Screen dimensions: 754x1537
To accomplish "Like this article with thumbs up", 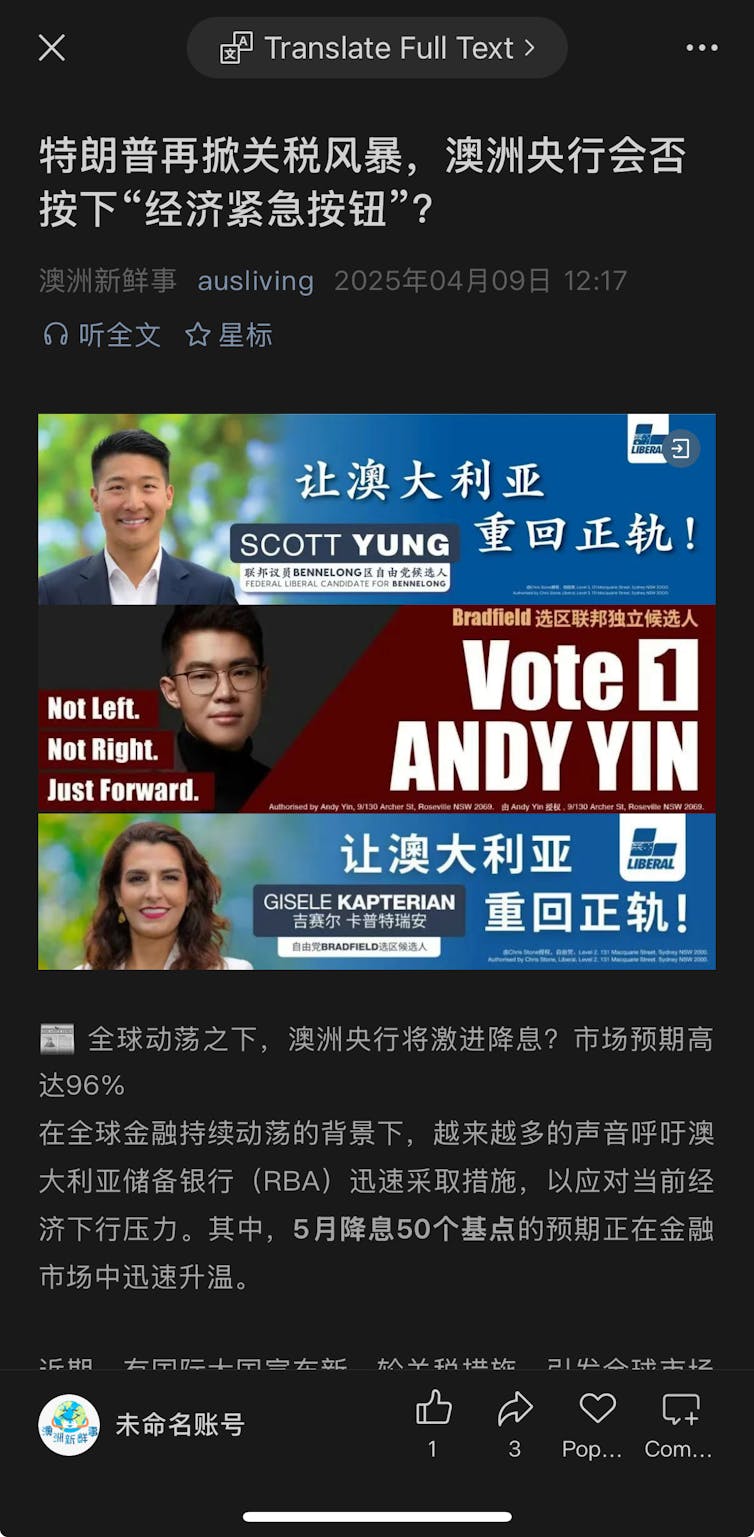I will pyautogui.click(x=433, y=1409).
